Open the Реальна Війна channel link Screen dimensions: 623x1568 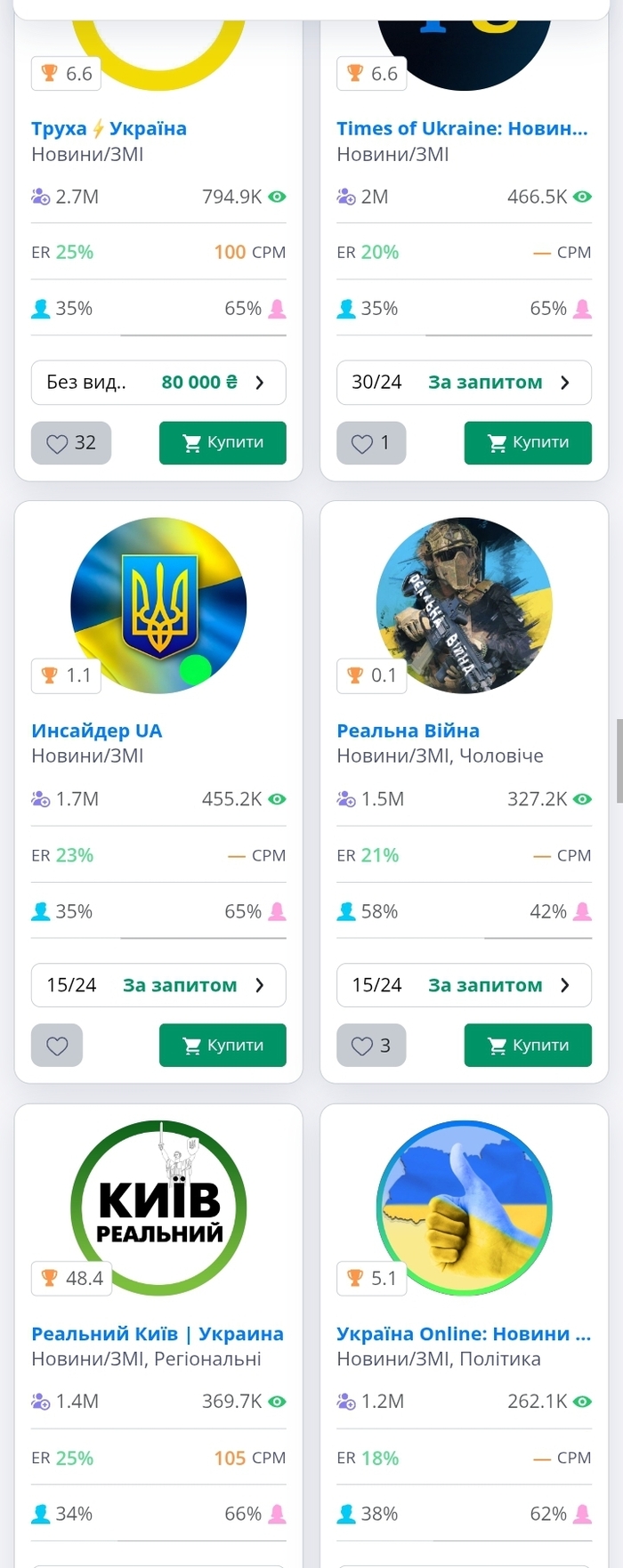(x=408, y=731)
